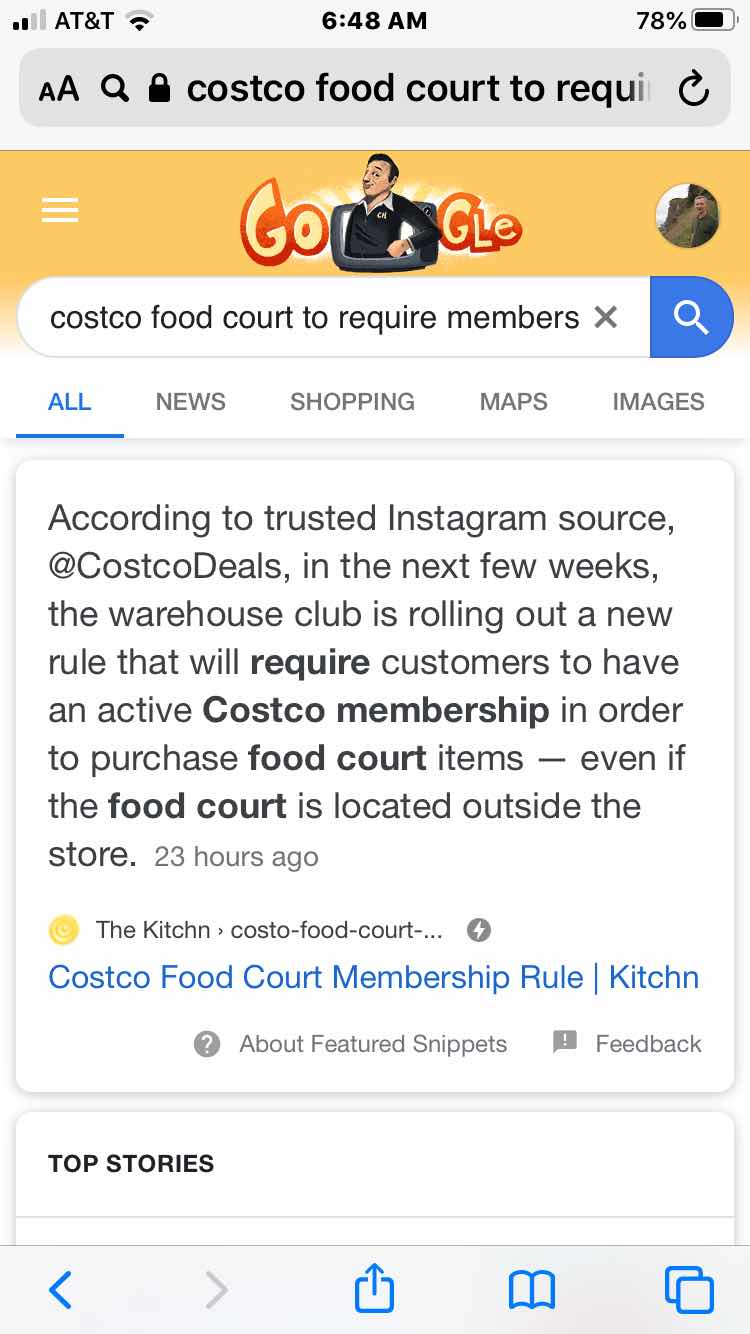Image resolution: width=750 pixels, height=1334 pixels.
Task: Clear the search query text
Action: point(605,318)
